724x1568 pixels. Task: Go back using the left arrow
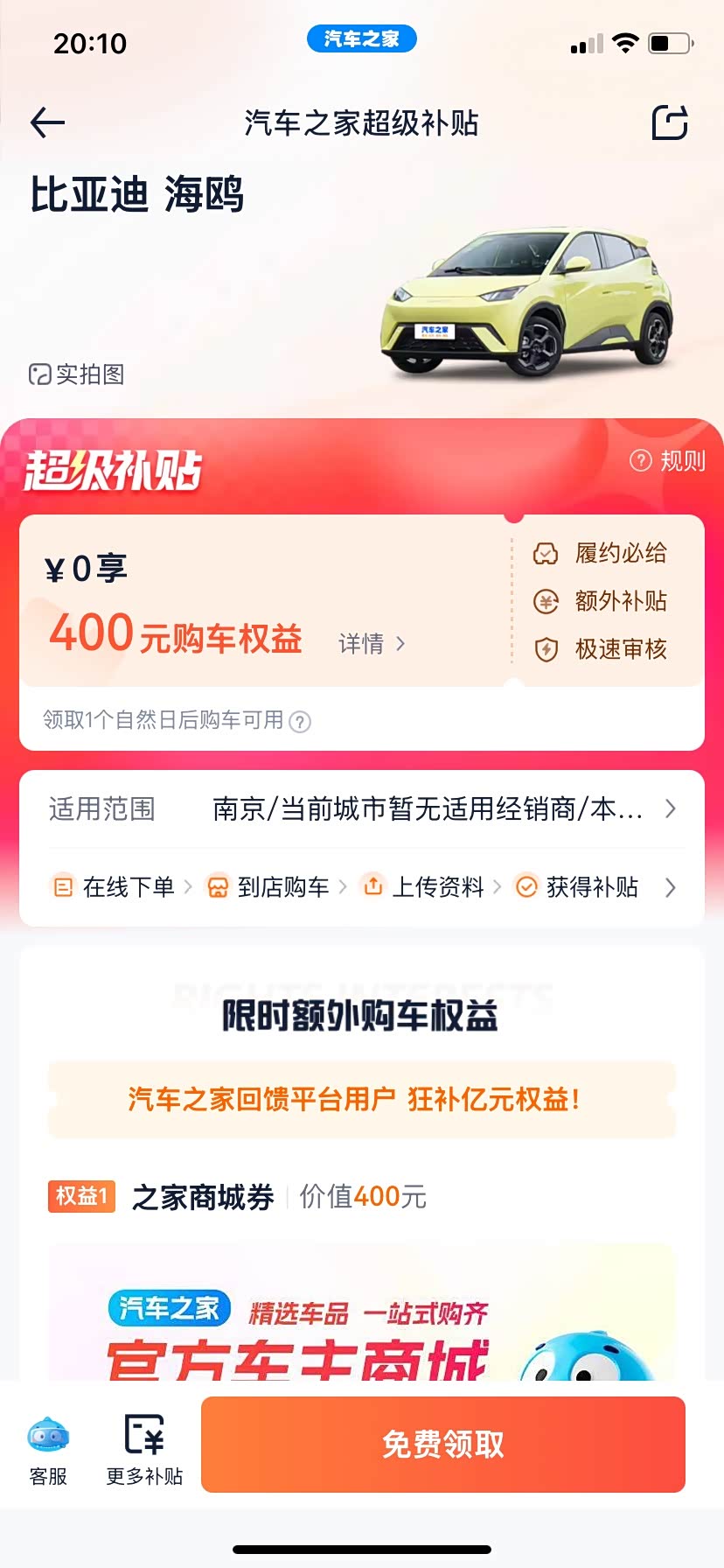[x=47, y=123]
